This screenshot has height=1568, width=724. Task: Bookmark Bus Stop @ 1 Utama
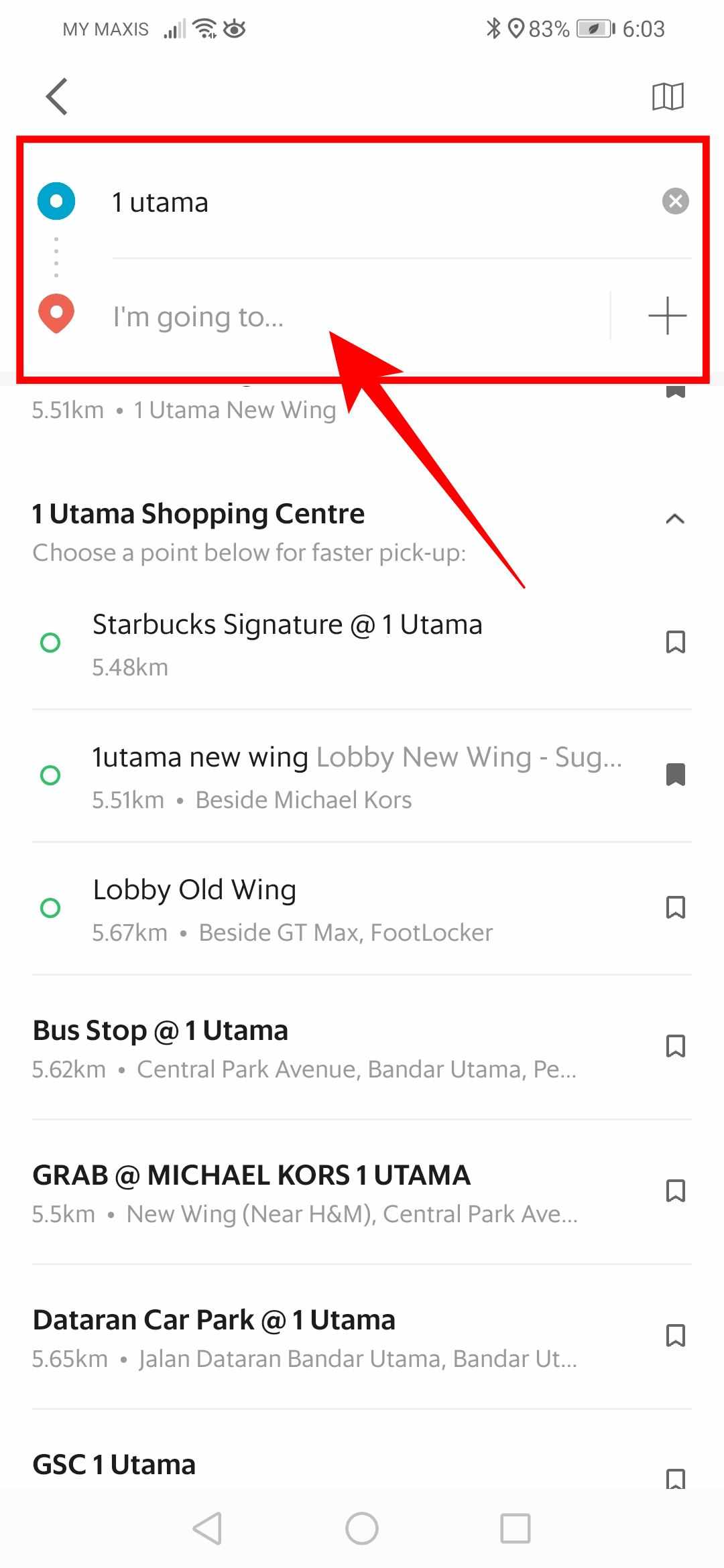coord(675,1046)
